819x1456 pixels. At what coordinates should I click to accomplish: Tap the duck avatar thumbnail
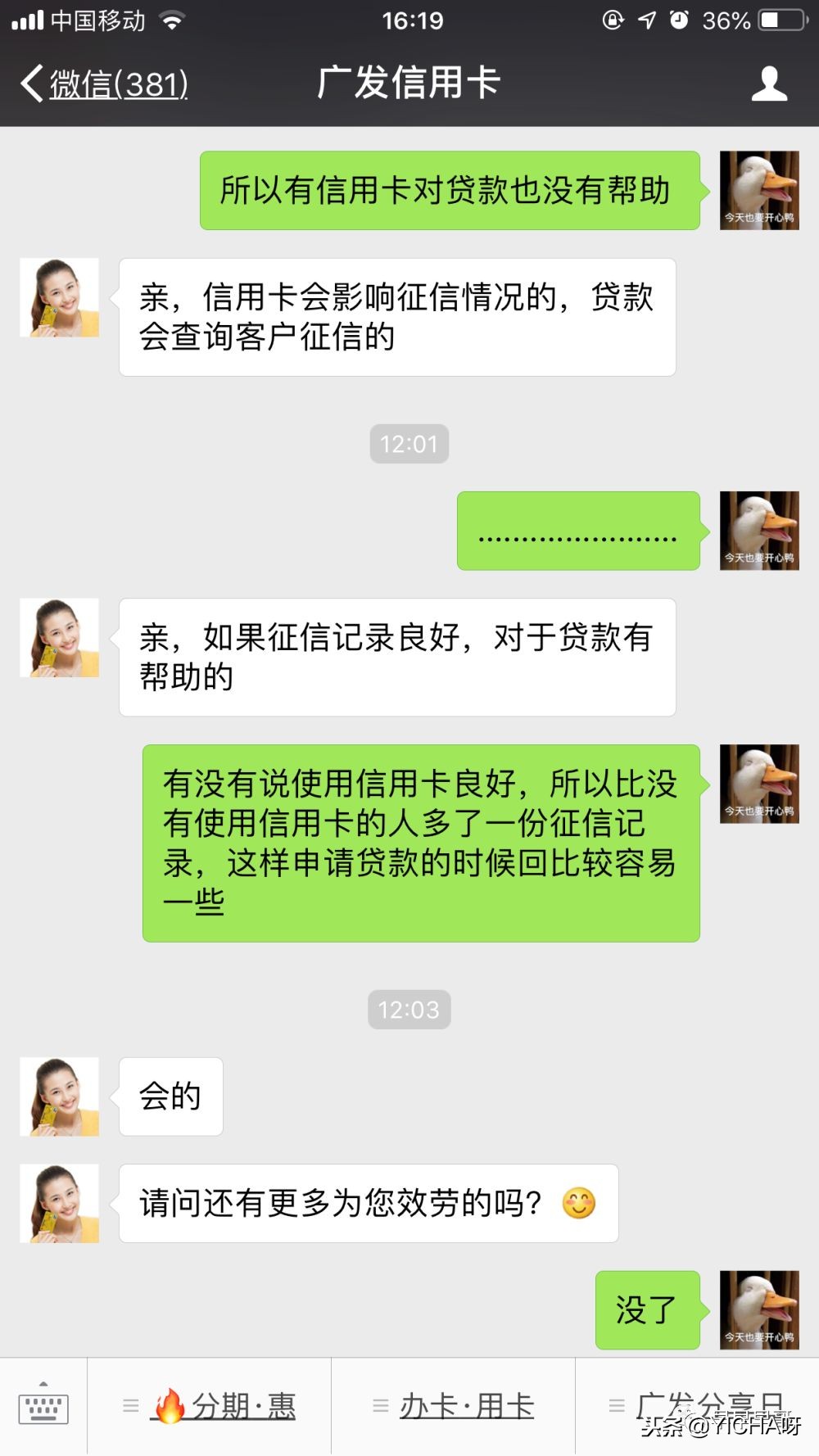point(758,190)
